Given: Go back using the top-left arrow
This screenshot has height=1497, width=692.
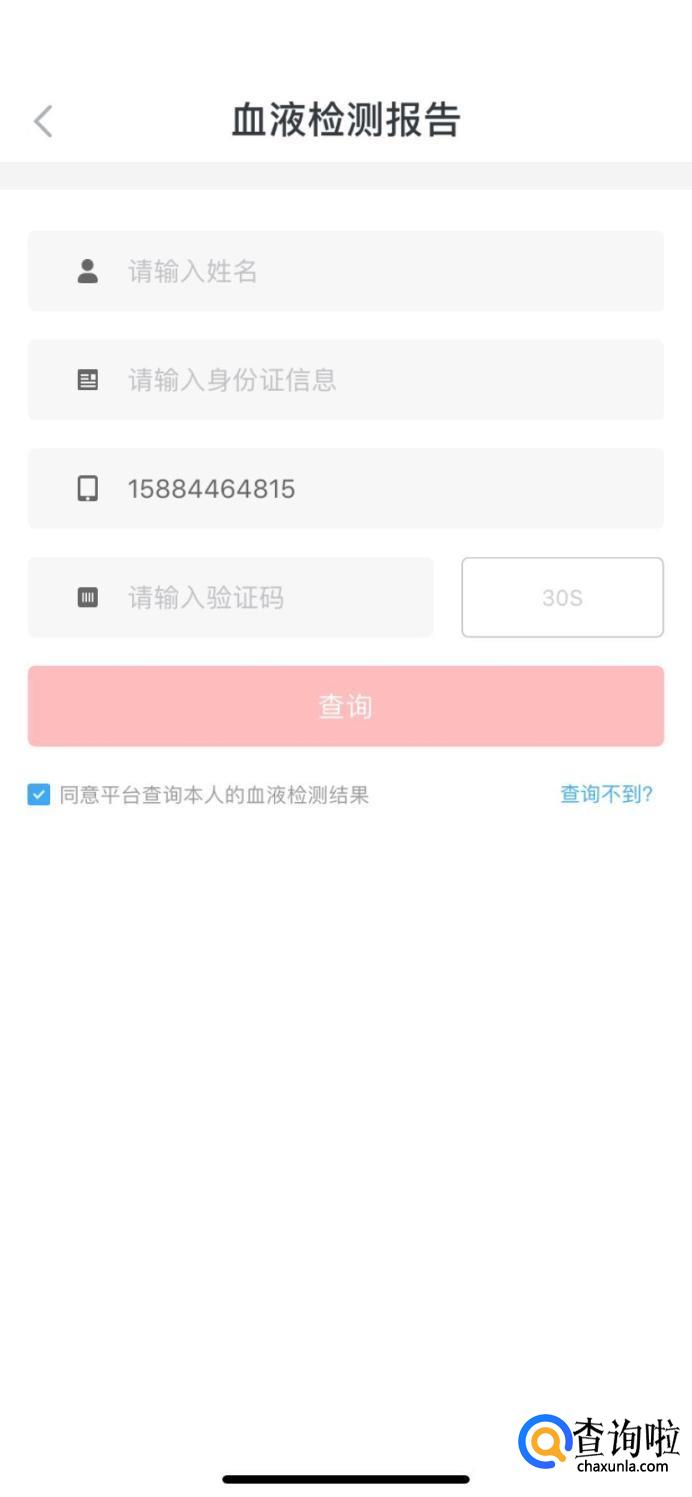Looking at the screenshot, I should [x=43, y=121].
